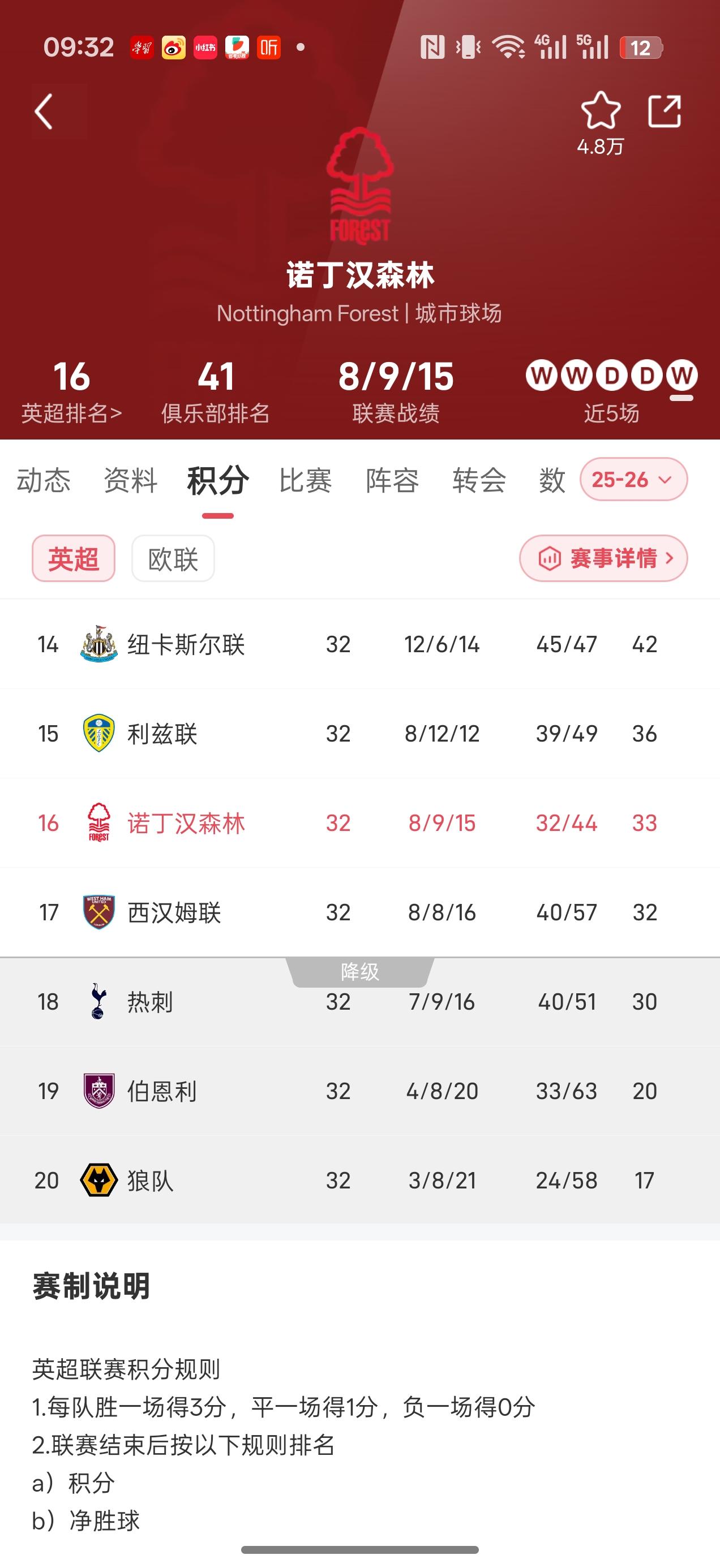Select the Leeds United row in the table
Screen dimensions: 720x1568
[x=359, y=734]
